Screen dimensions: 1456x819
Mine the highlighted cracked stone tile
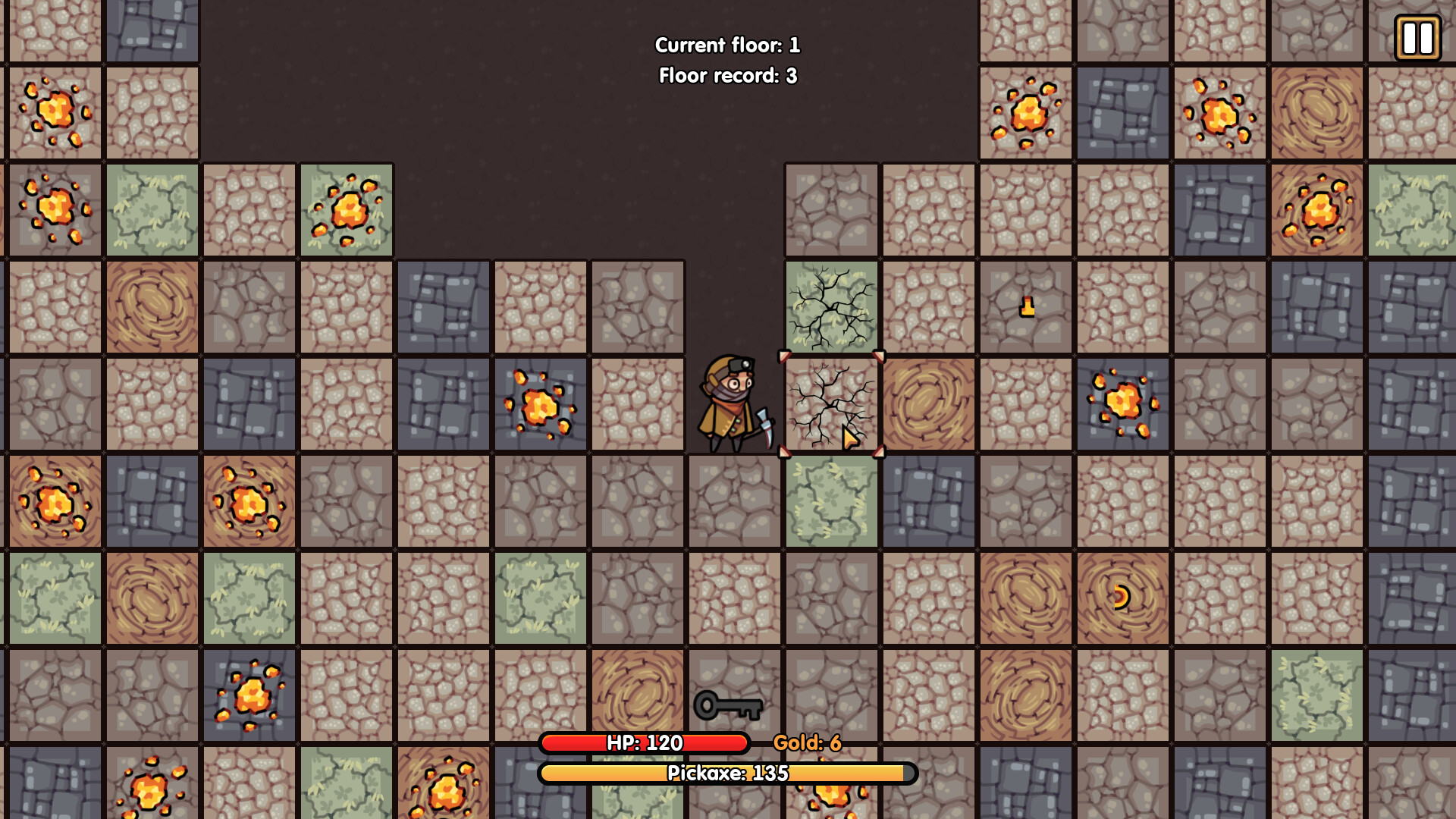pos(831,404)
